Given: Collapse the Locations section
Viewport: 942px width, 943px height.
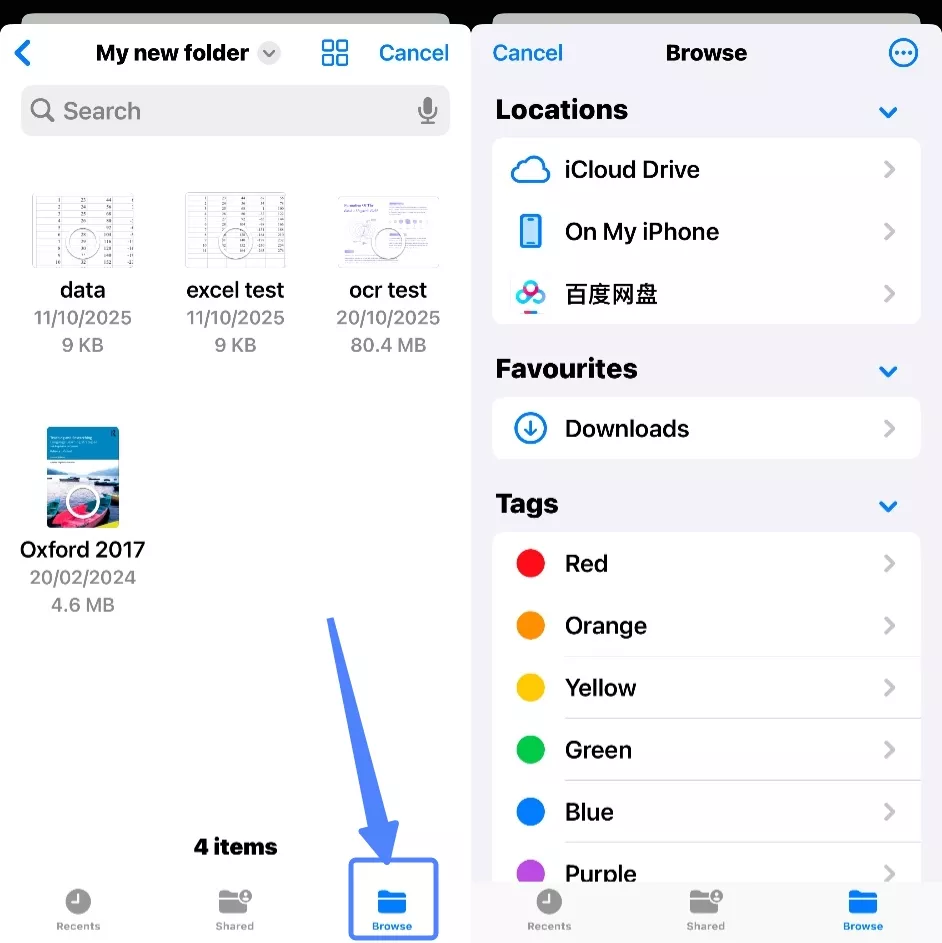Looking at the screenshot, I should pos(887,112).
